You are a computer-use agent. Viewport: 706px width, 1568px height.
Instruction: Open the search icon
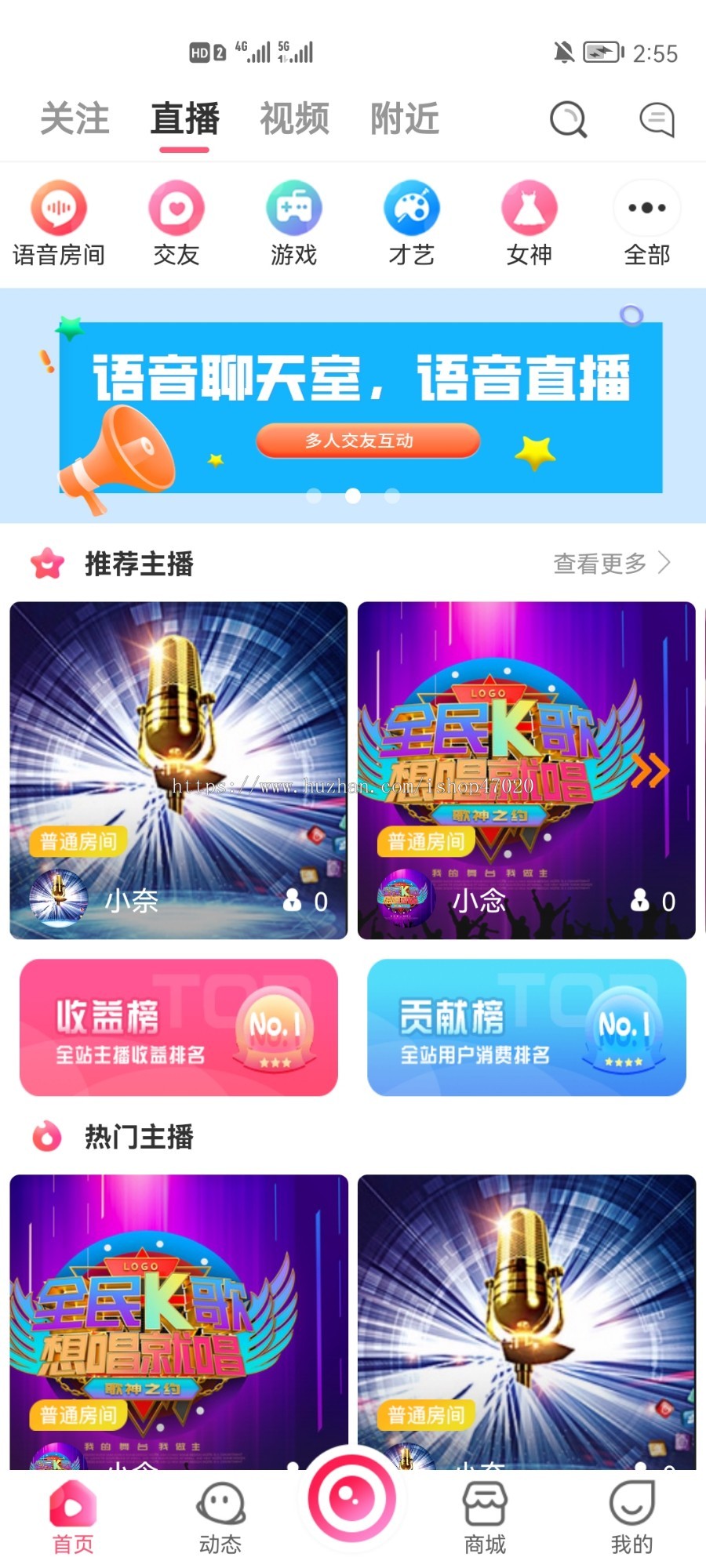point(568,119)
